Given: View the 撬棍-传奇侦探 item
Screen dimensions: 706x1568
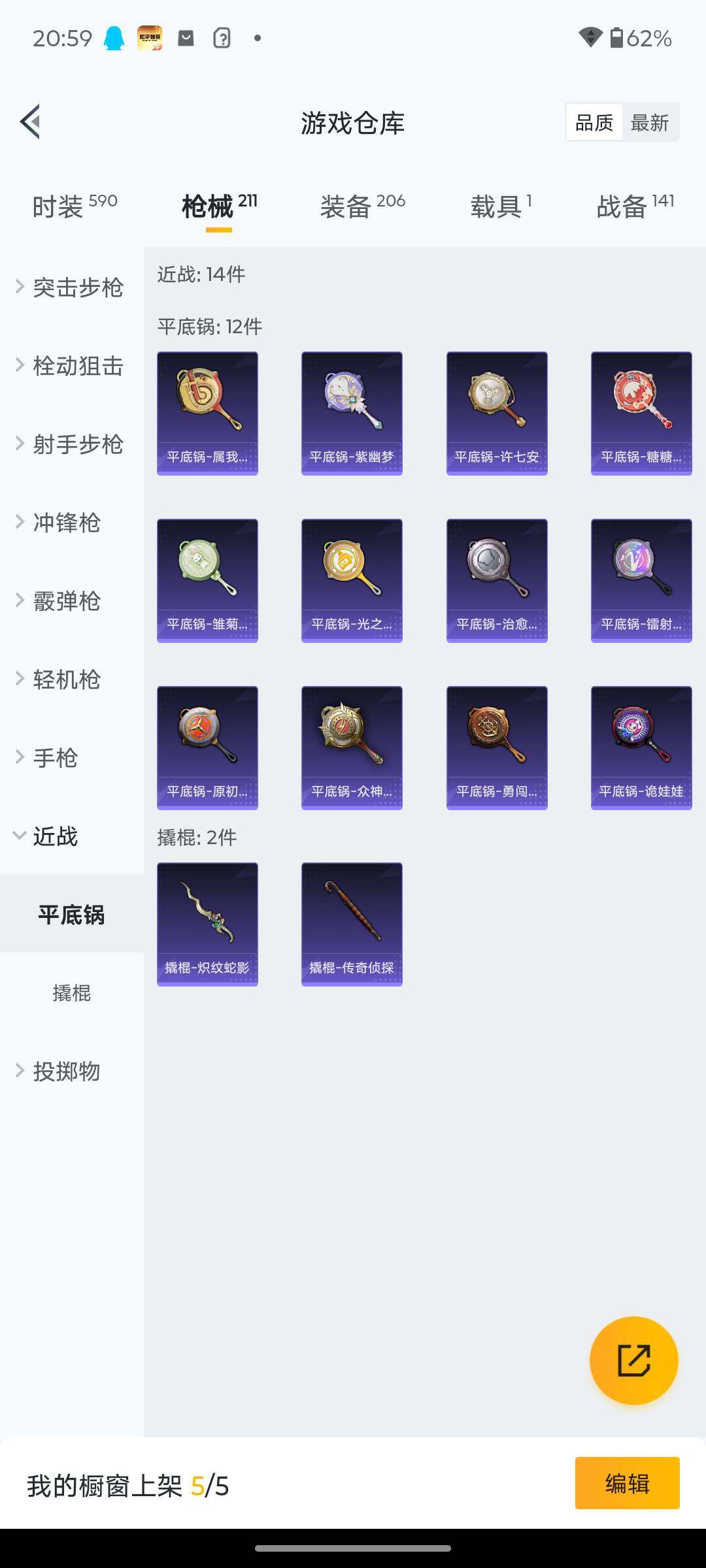Looking at the screenshot, I should pyautogui.click(x=352, y=924).
